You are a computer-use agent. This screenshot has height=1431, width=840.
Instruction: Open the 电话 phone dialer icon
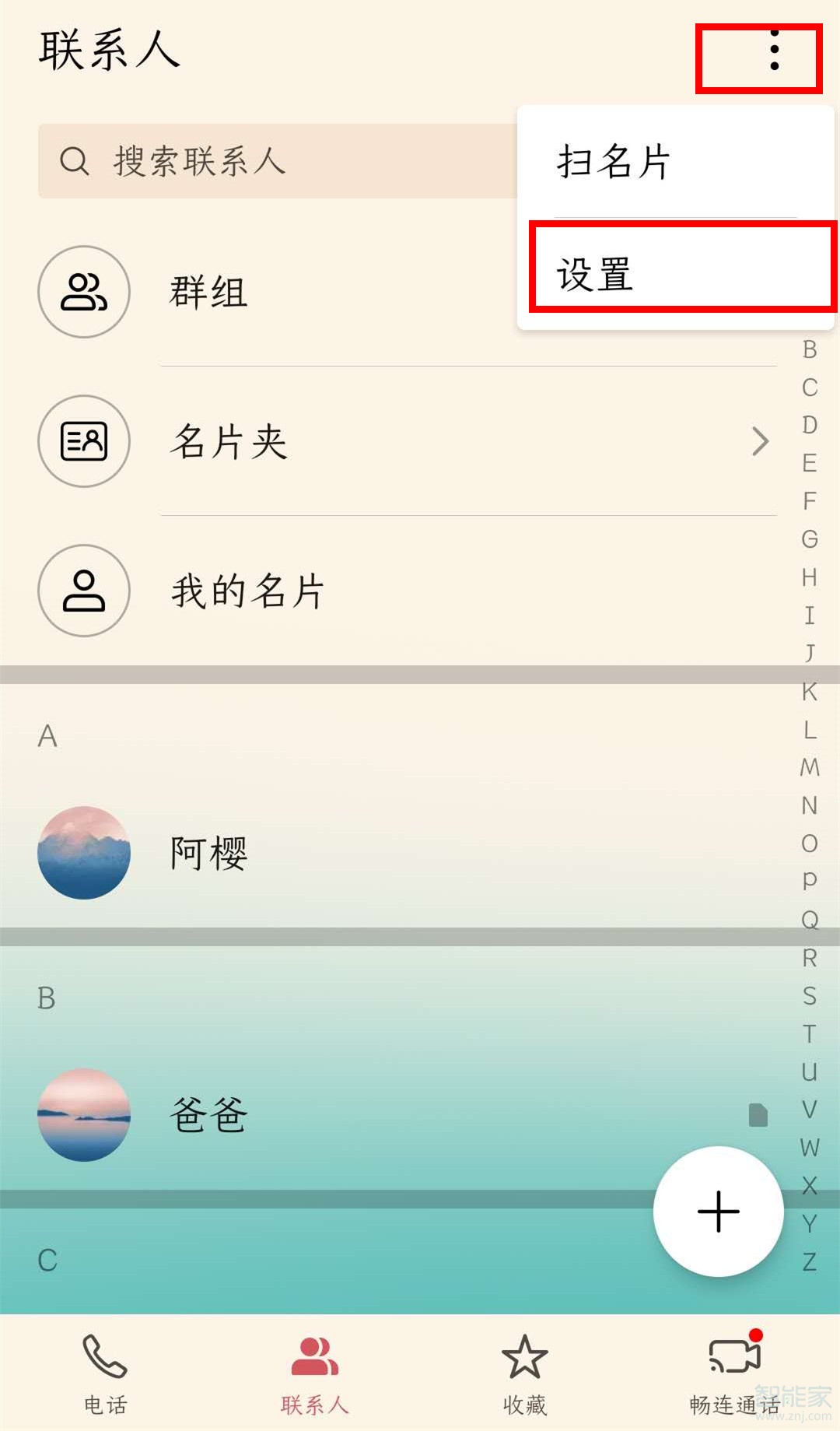(x=105, y=1371)
